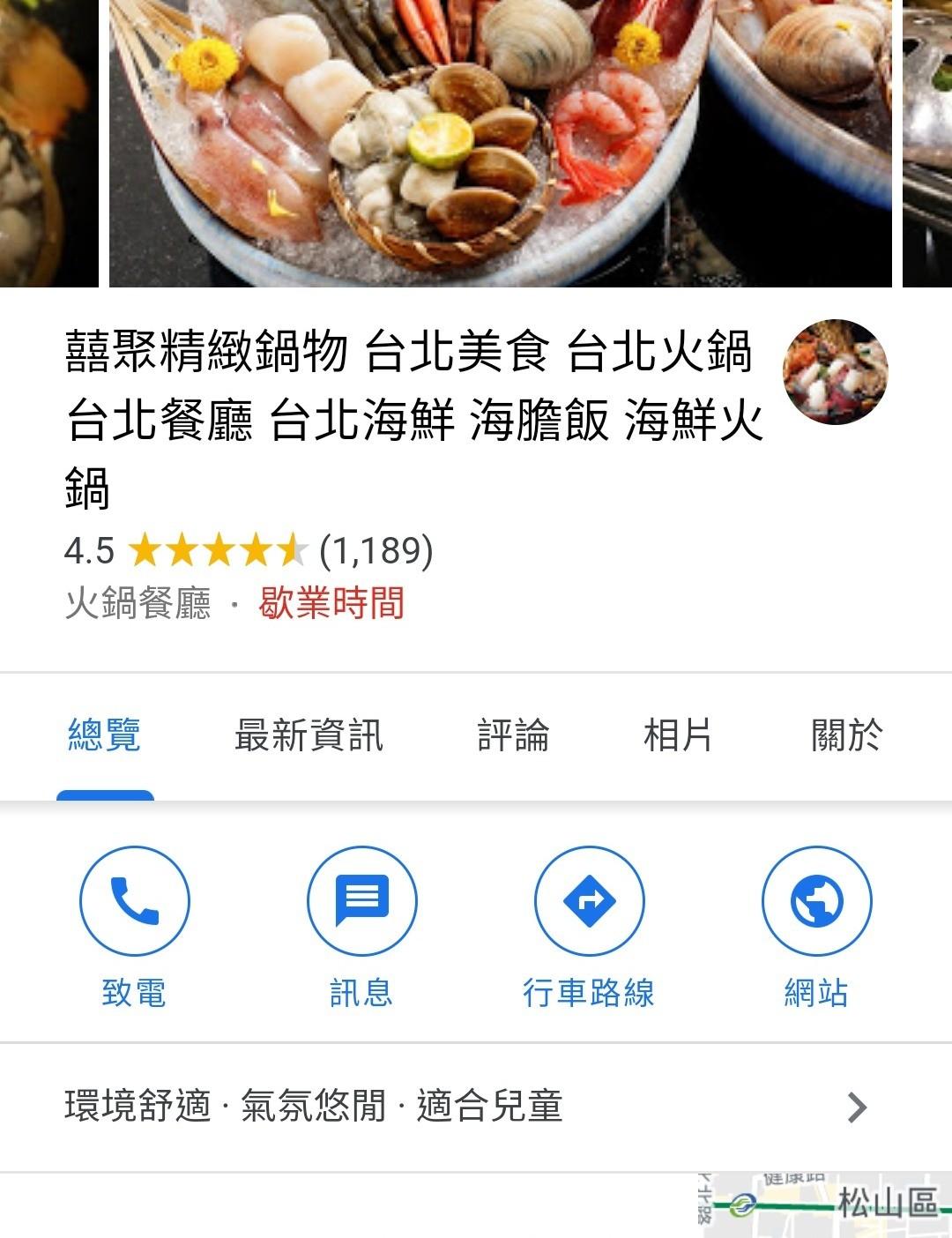The width and height of the screenshot is (952, 1238).
Task: Send a message with 訊息
Action: (361, 901)
